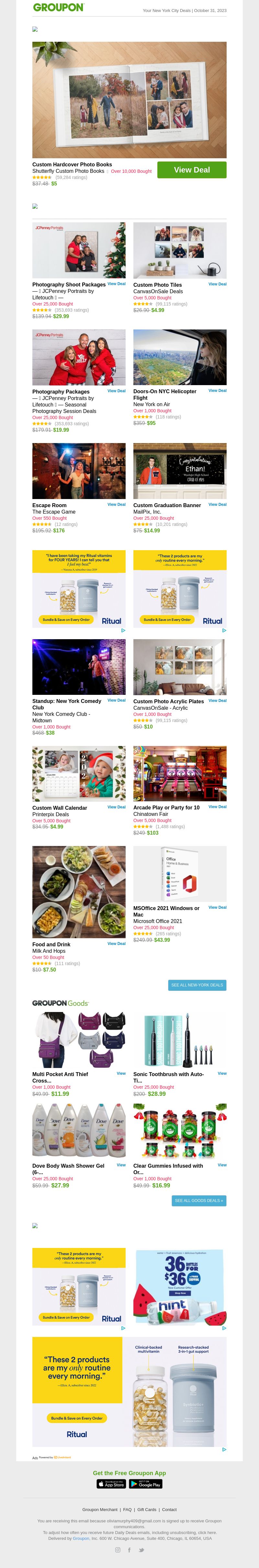View deal for Custom Graduation Banner
The width and height of the screenshot is (259, 1568).
click(217, 505)
